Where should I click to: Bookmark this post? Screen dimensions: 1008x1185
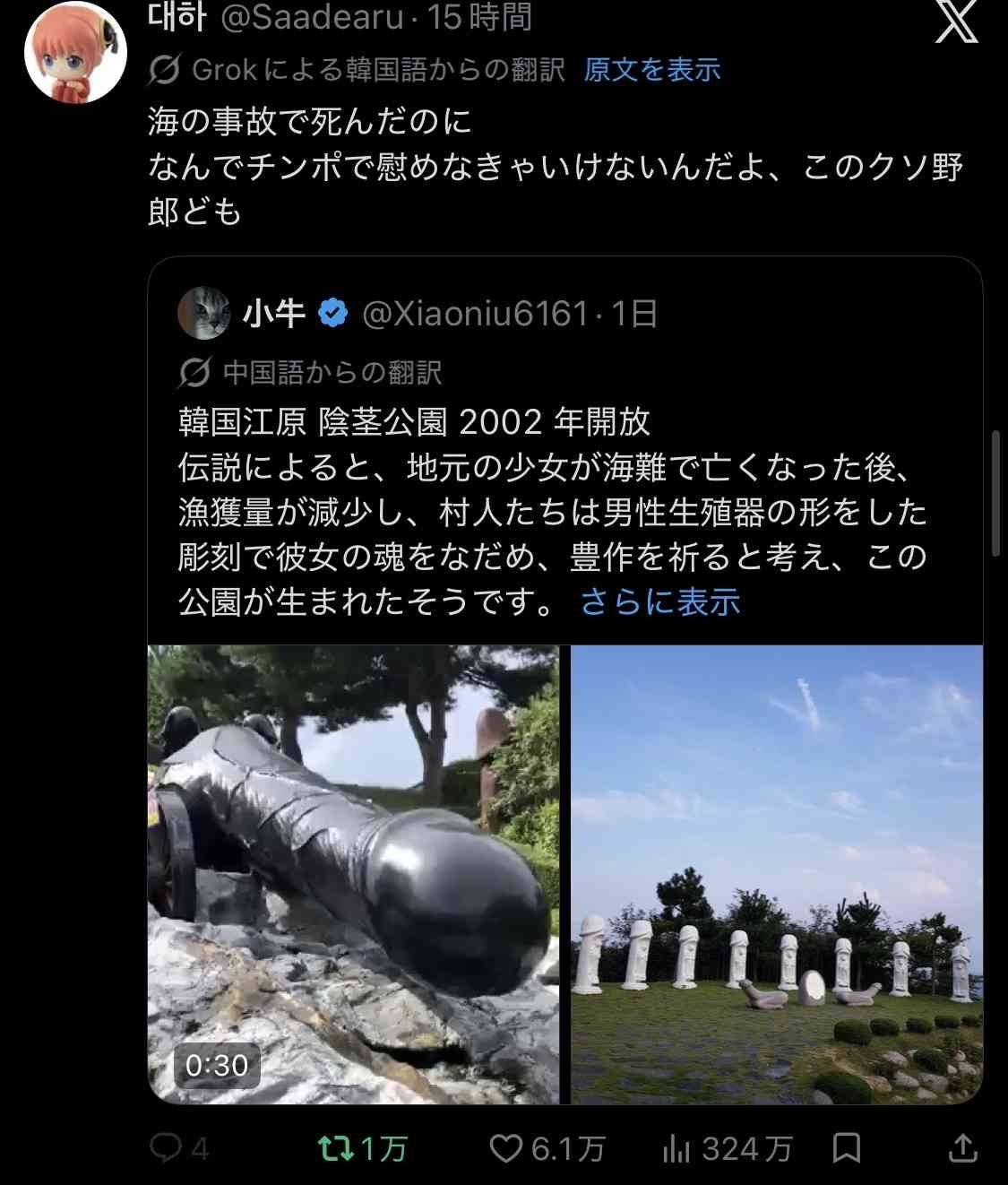click(x=846, y=1147)
